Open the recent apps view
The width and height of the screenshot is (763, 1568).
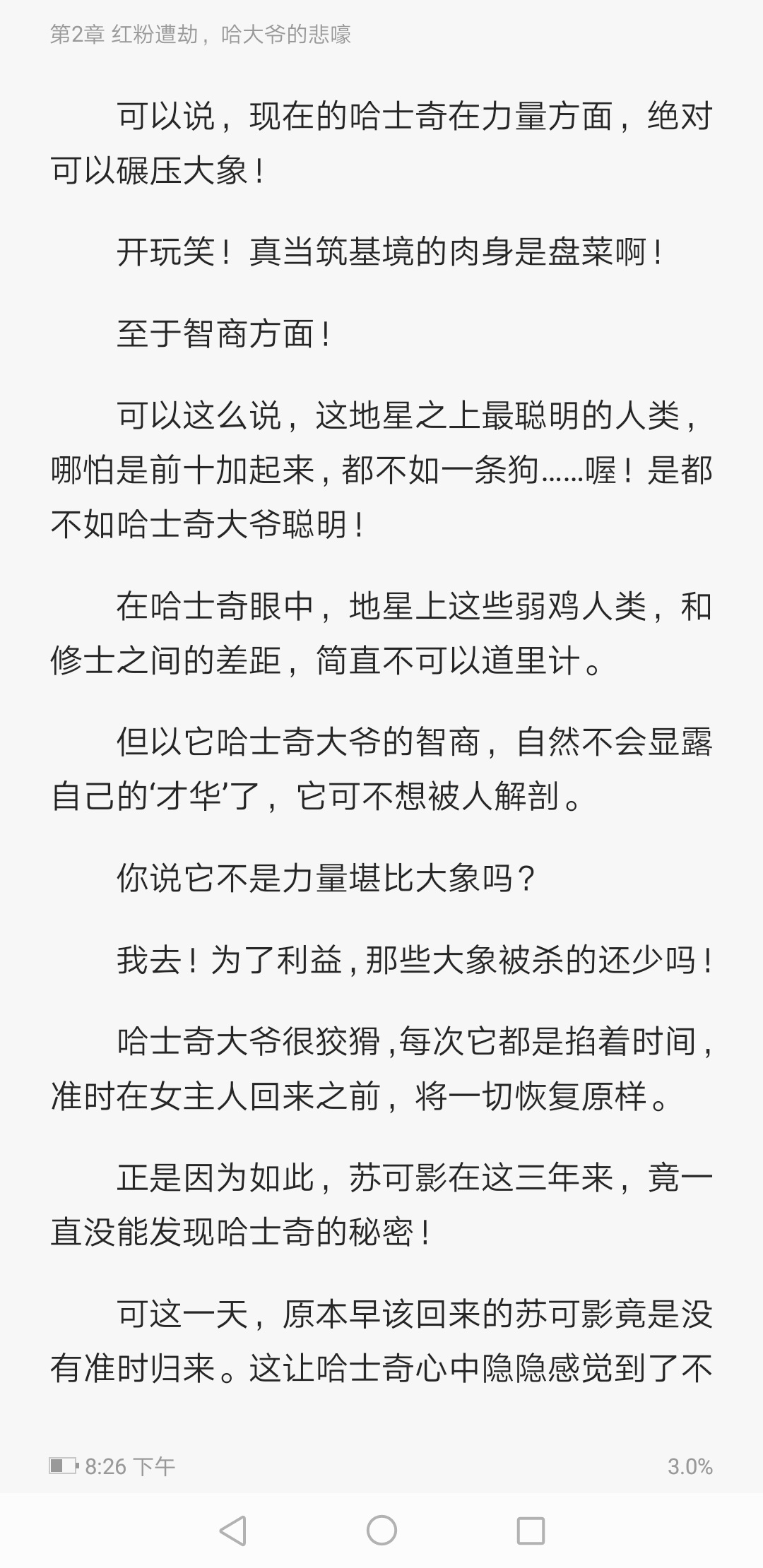531,1531
